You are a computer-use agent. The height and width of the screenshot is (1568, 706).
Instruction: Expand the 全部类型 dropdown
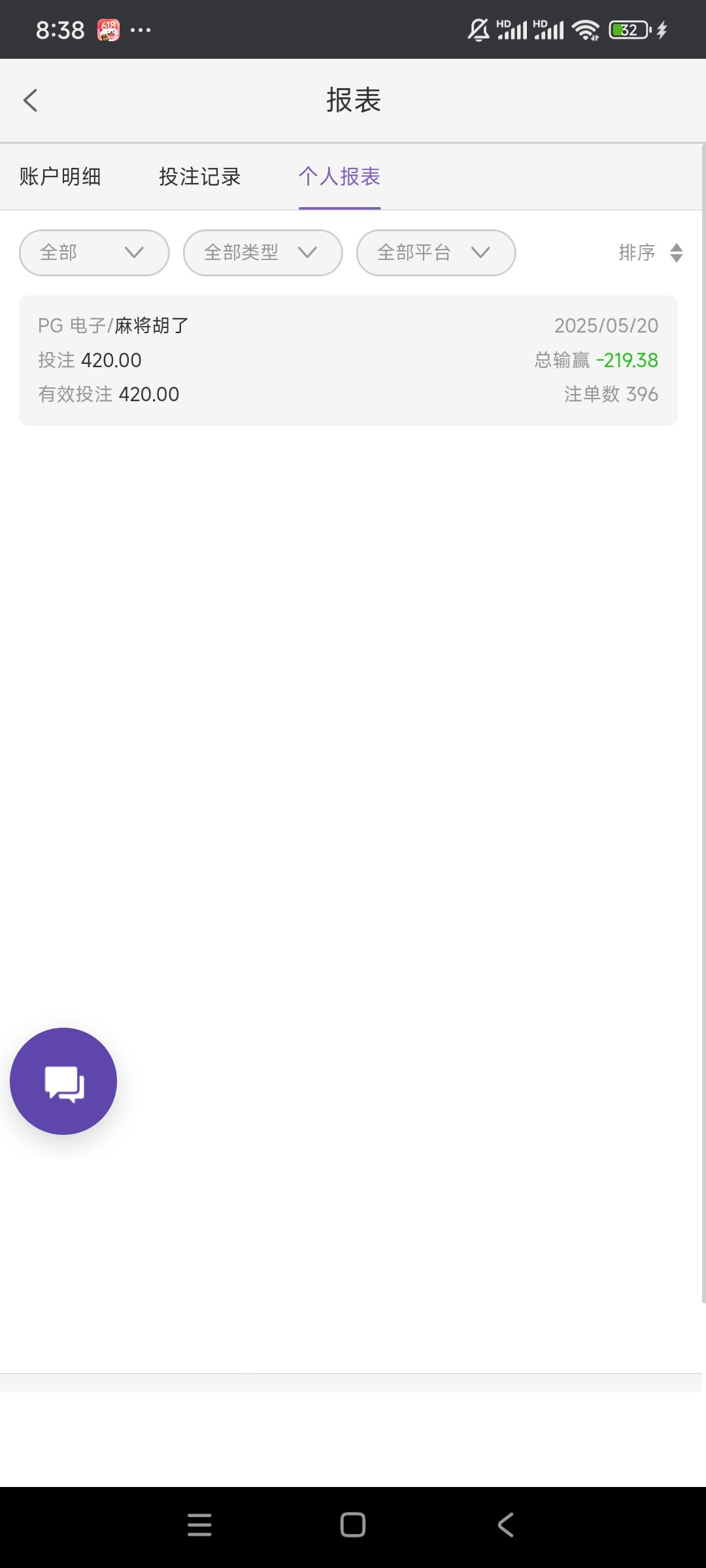(x=263, y=252)
